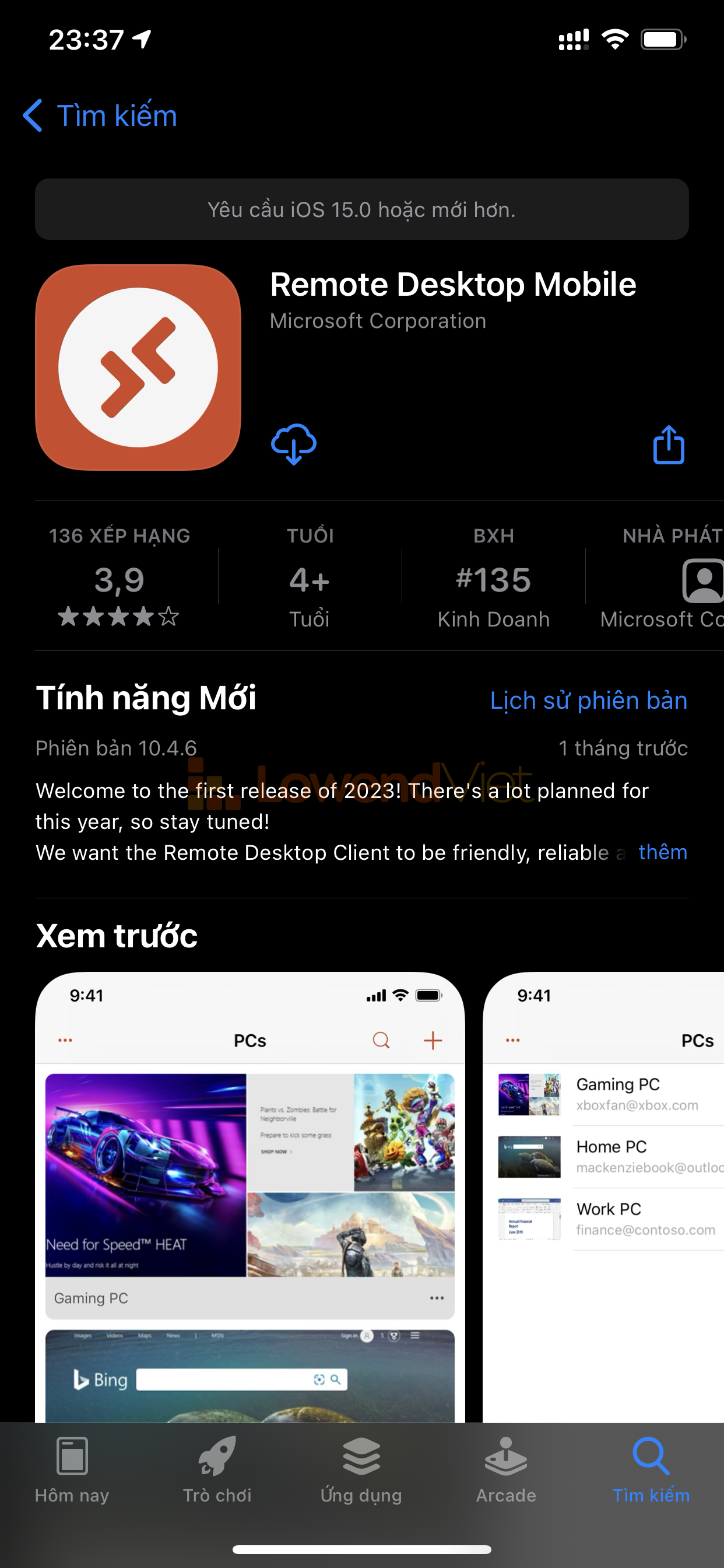Open the #135 Kinh Doanh chart ranking
Viewport: 724px width, 1568px height.
(x=493, y=579)
